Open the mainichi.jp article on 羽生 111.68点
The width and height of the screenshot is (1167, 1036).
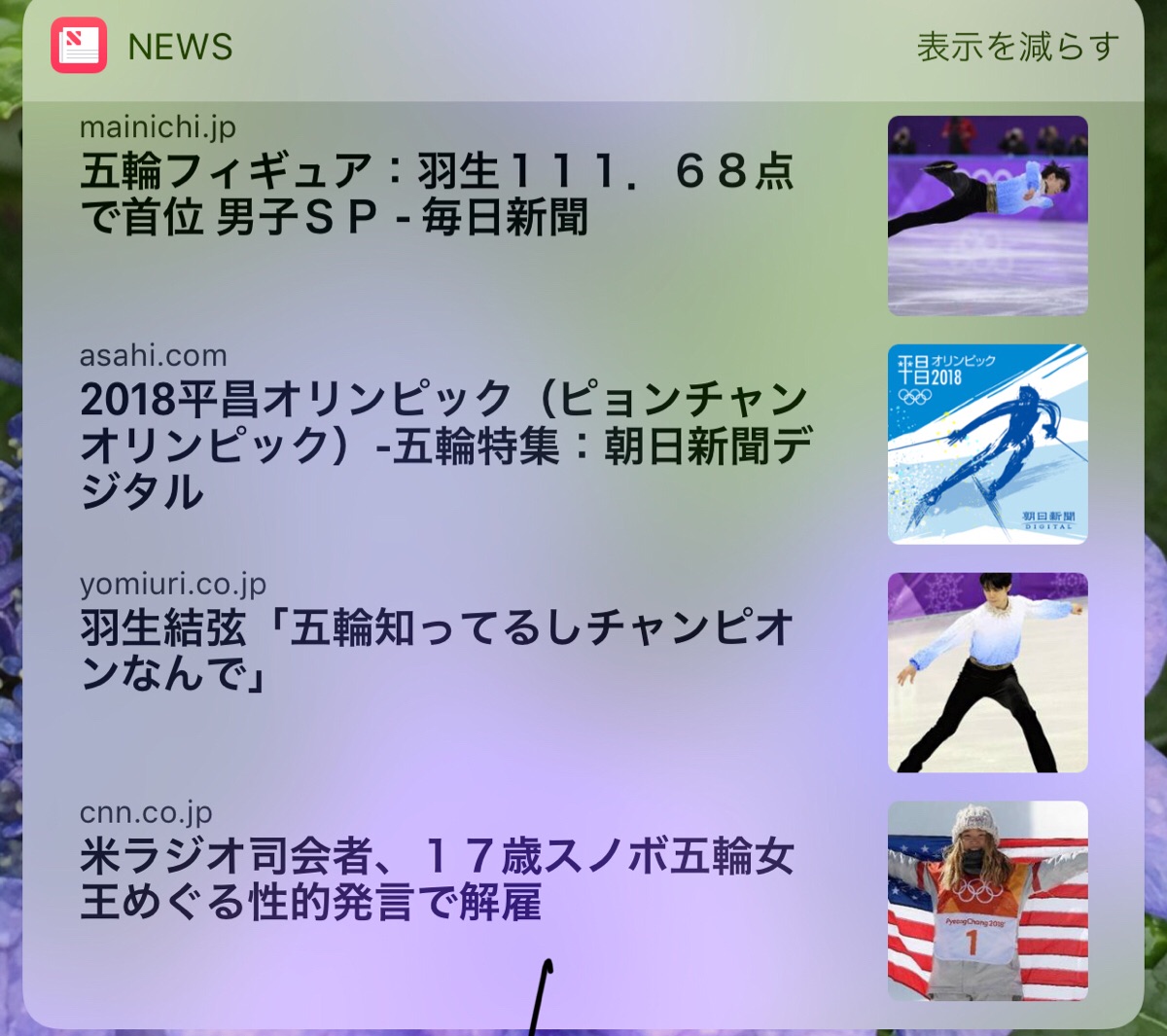438,195
